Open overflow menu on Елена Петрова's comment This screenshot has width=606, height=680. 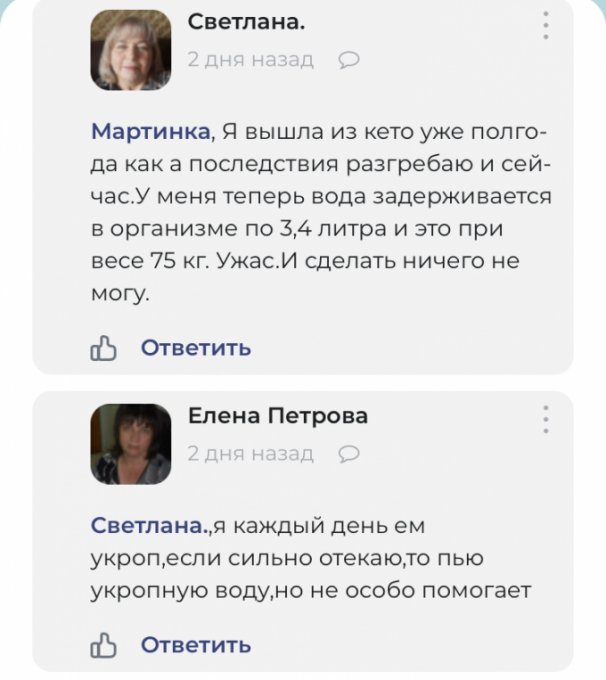(x=545, y=419)
